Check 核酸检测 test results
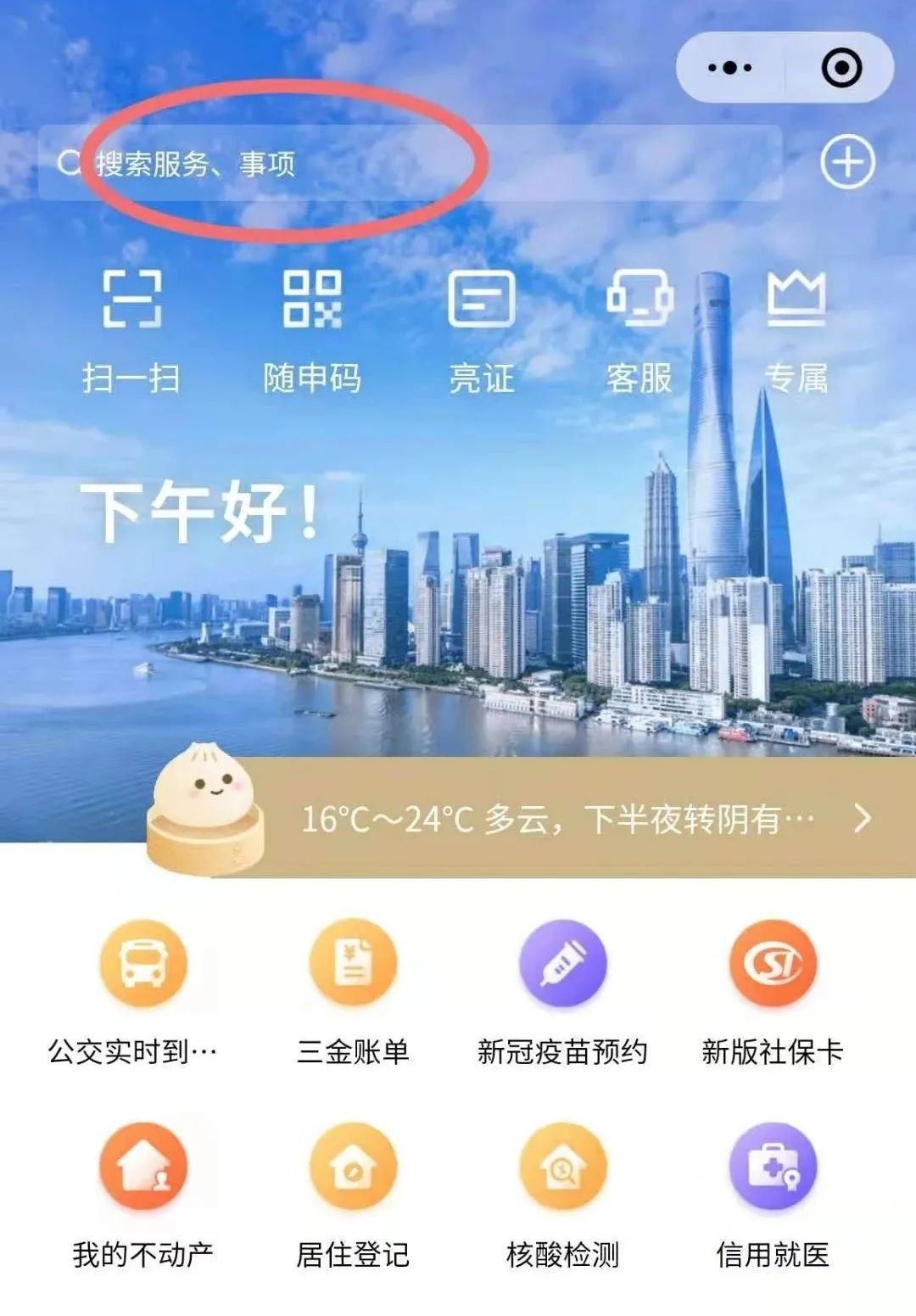This screenshot has height=1316, width=916. point(562,1192)
